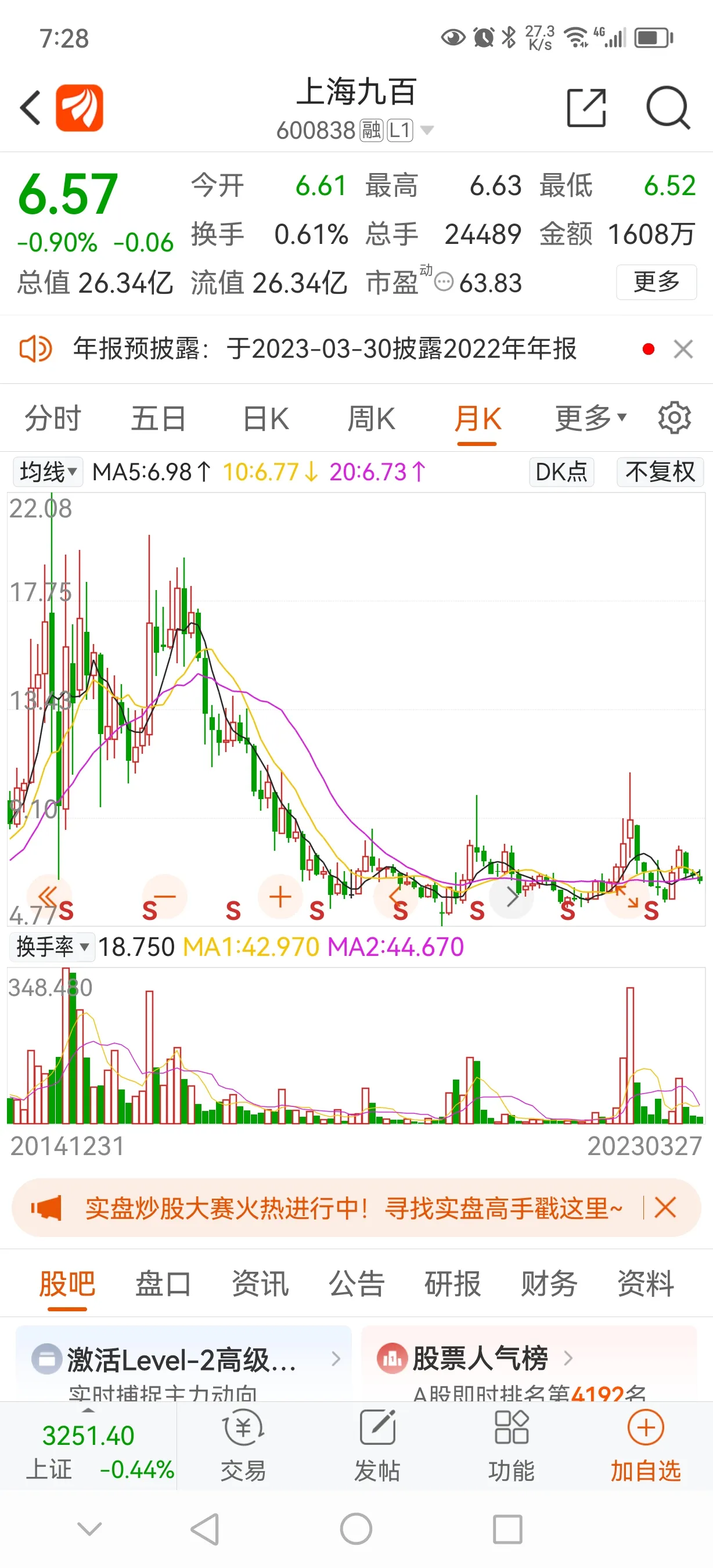Switch to the 盘口 tab

pos(163,1284)
